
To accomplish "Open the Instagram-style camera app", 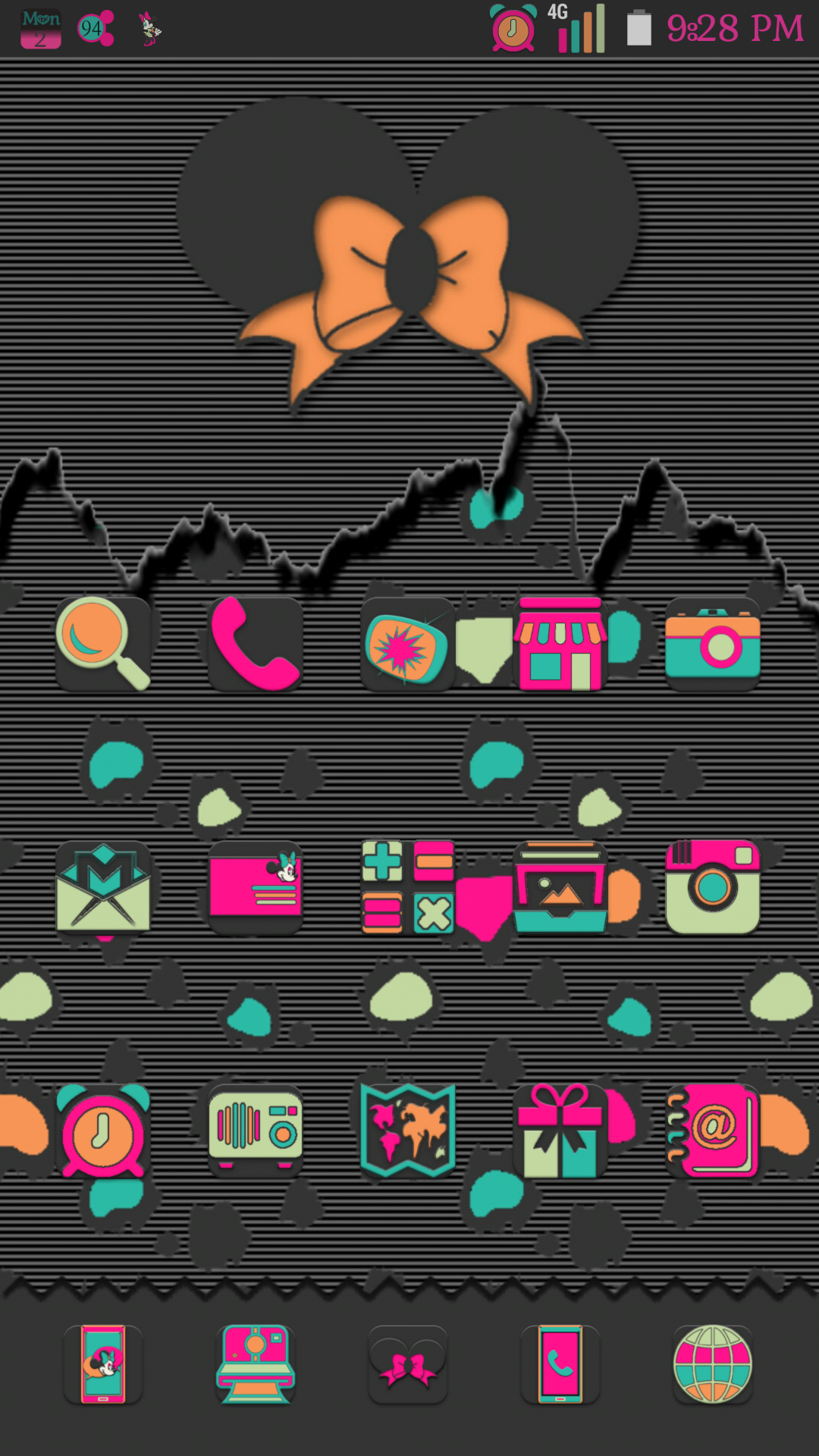I will (x=713, y=887).
